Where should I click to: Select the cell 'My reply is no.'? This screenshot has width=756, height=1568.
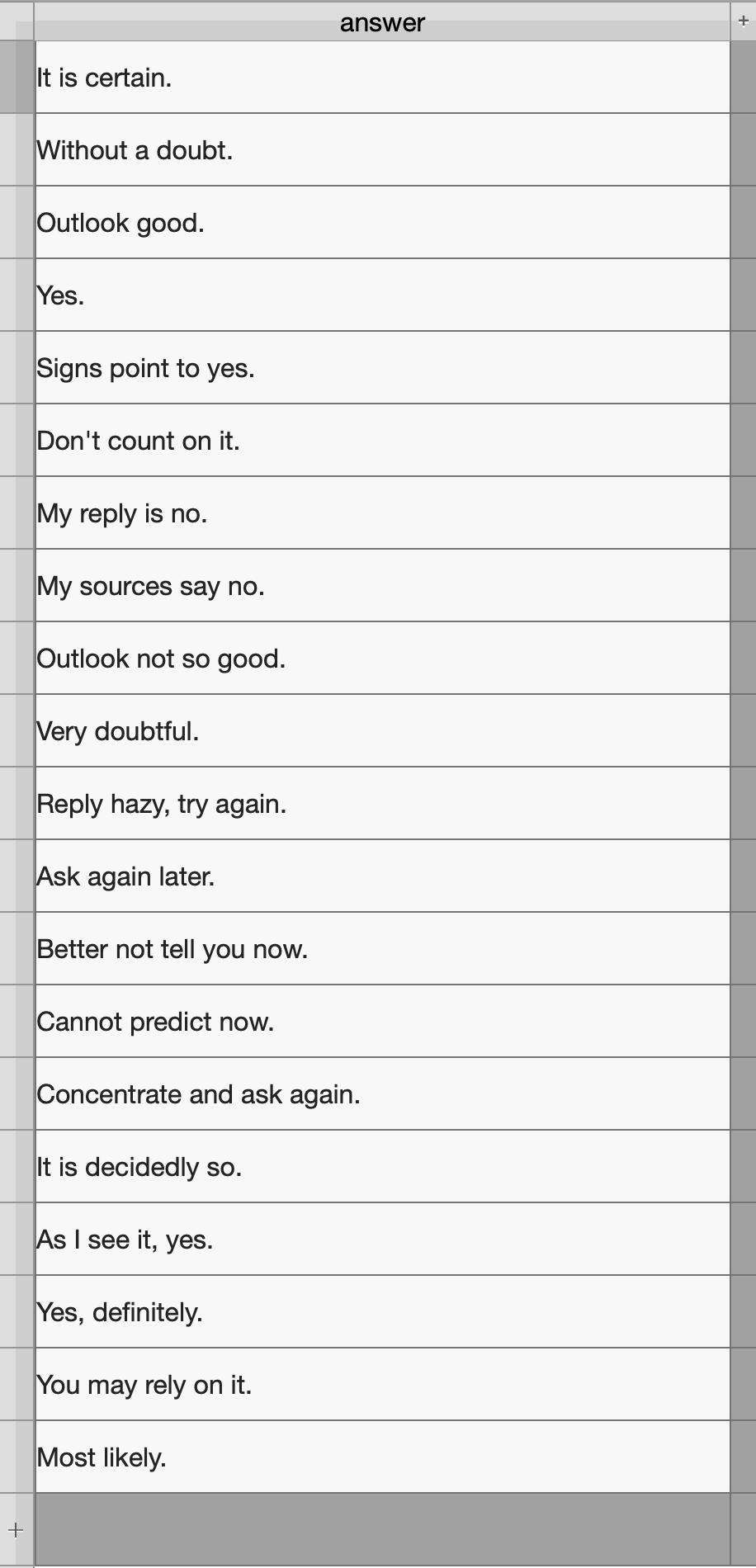[382, 513]
